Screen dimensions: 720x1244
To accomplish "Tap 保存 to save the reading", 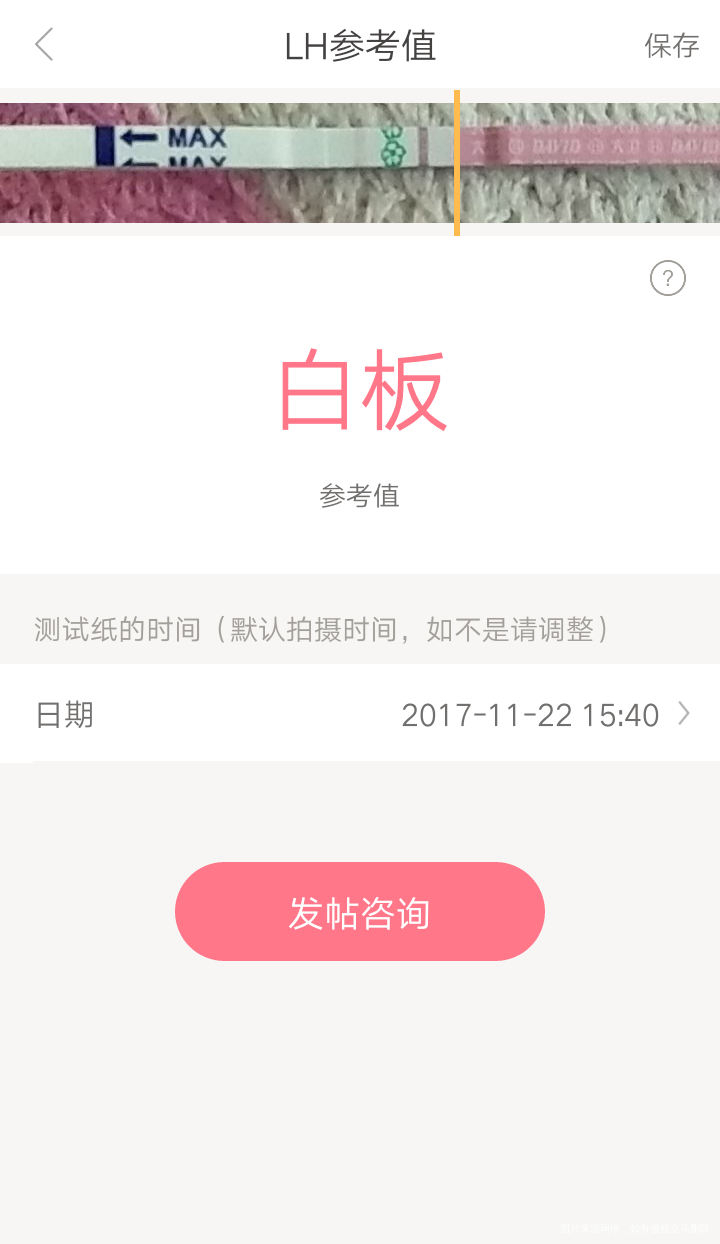I will pyautogui.click(x=672, y=45).
